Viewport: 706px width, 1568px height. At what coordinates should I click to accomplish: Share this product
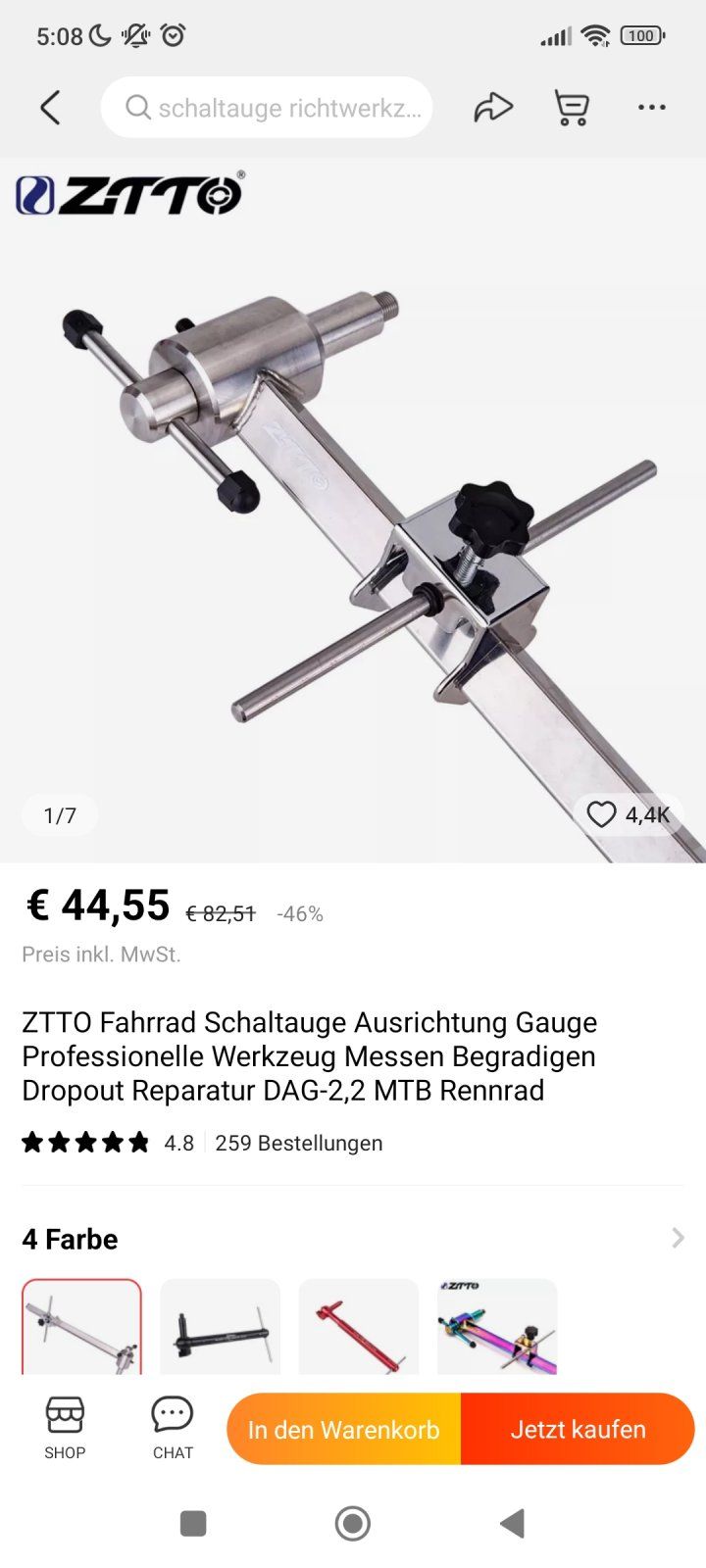pos(493,108)
